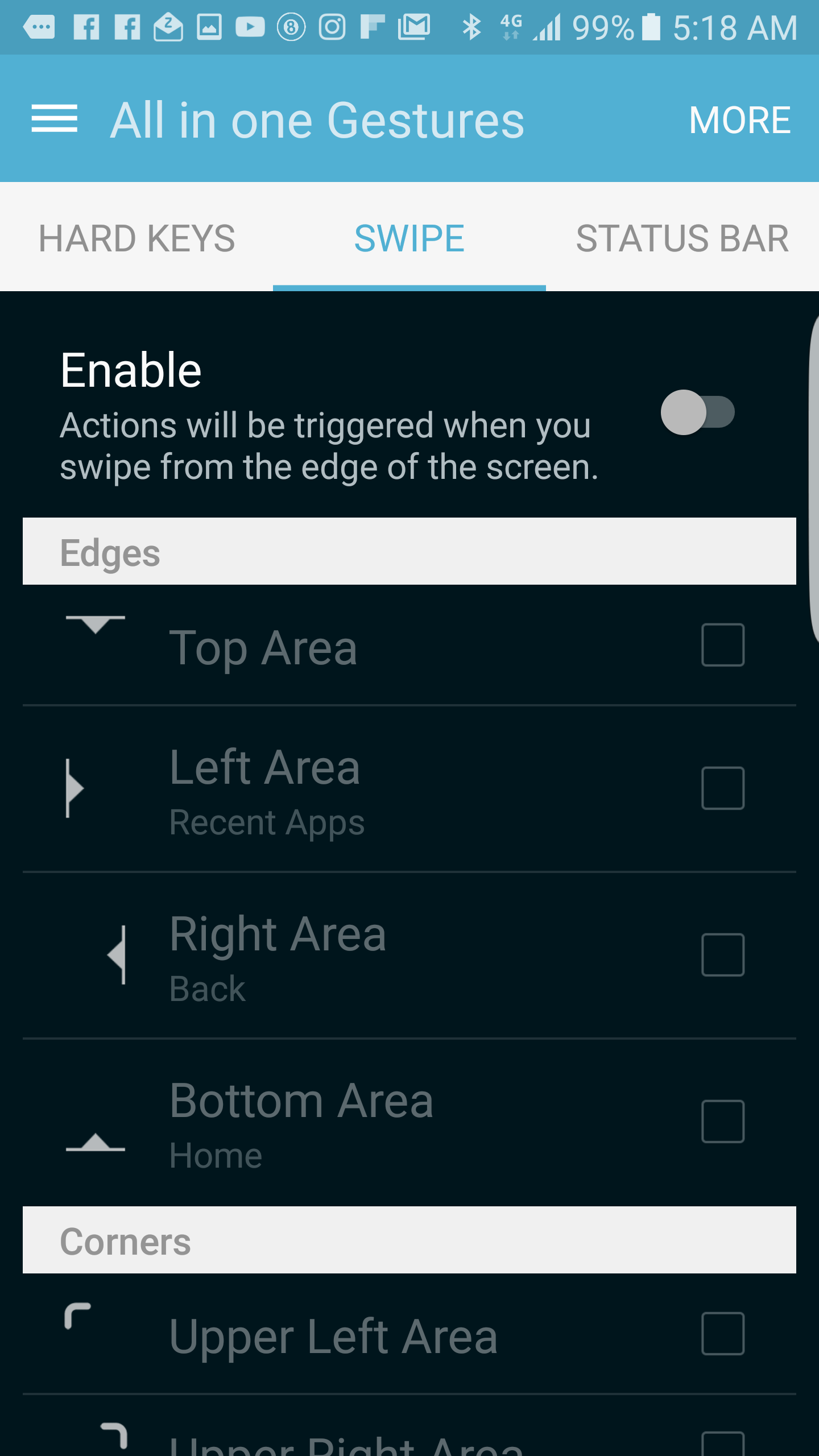The height and width of the screenshot is (1456, 819).
Task: Switch to the Hard Keys tab
Action: pos(136,238)
